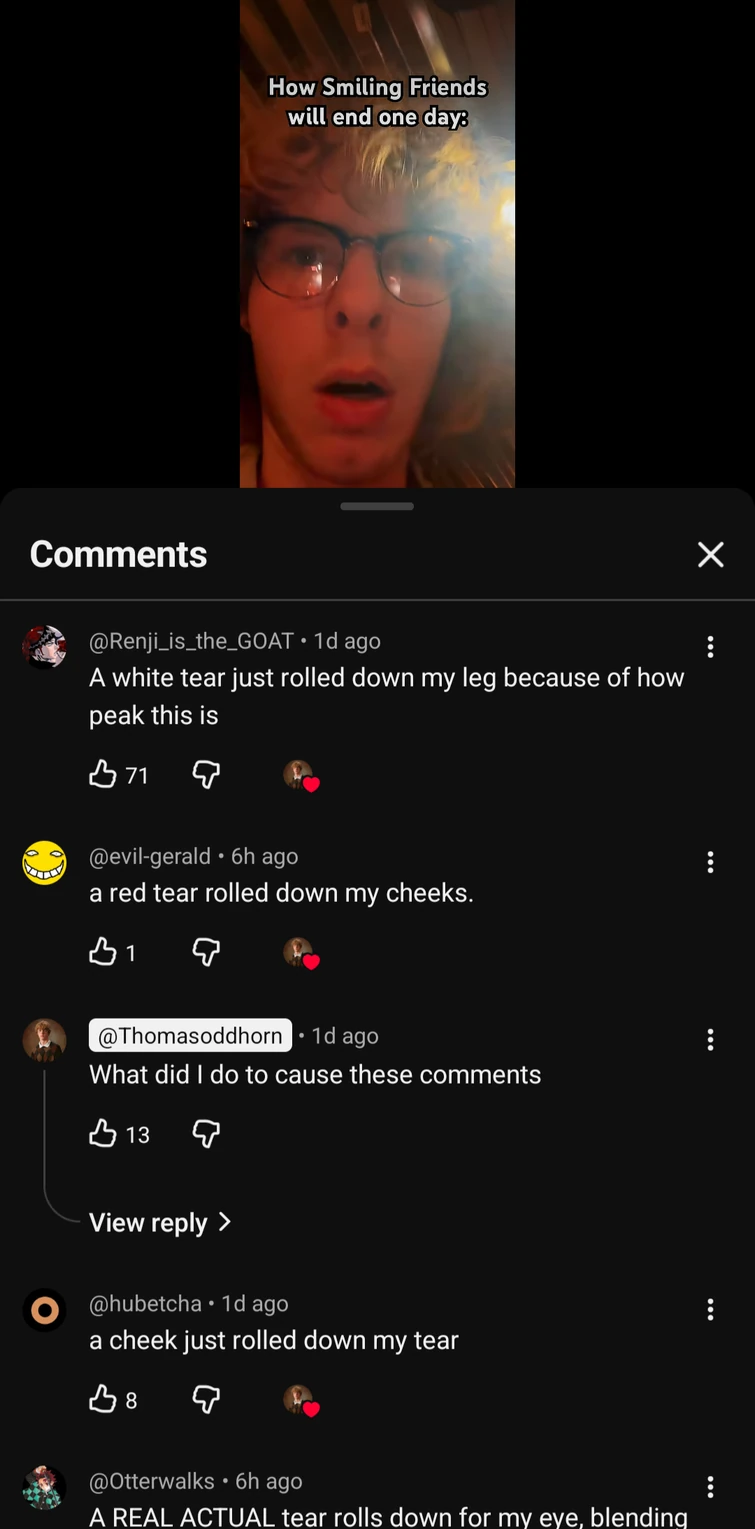This screenshot has height=1529, width=755.
Task: Open Otterwalks comment options menu
Action: tap(710, 1487)
